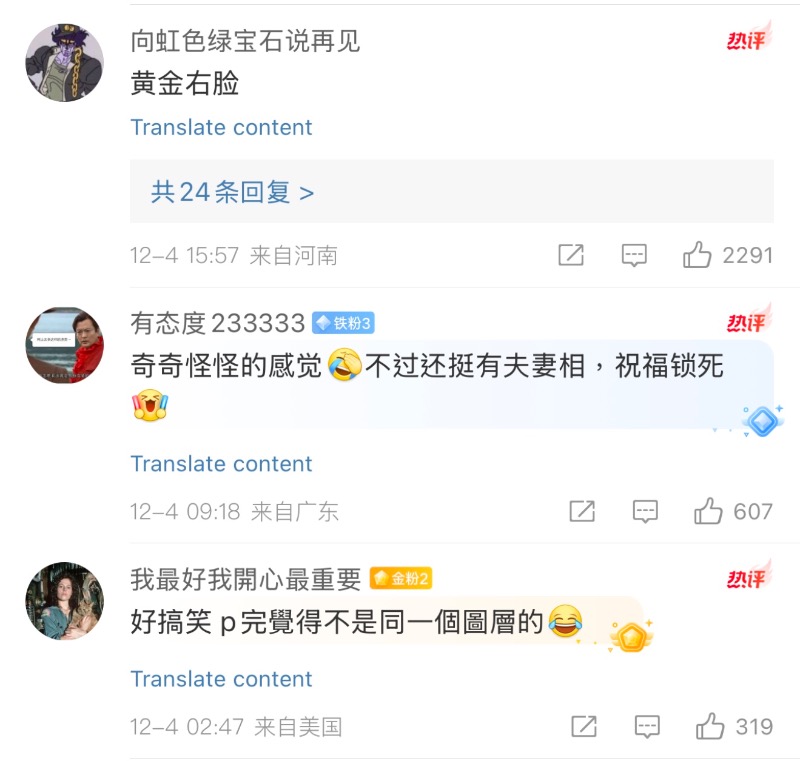Like the comment with 319 likes
Screen dimensions: 800x761
tap(711, 727)
